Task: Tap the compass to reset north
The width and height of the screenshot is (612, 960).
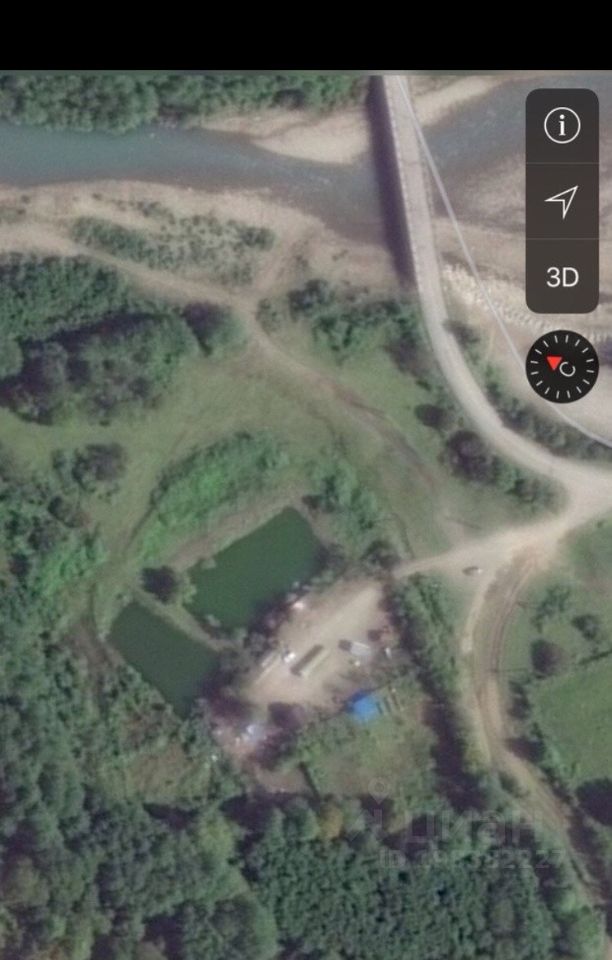Action: 562,366
